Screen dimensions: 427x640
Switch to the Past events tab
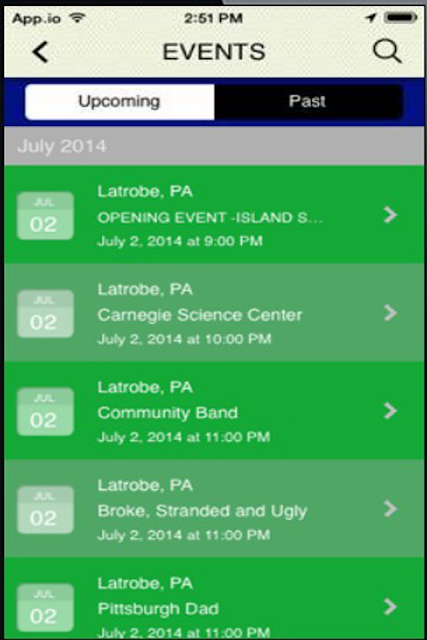pyautogui.click(x=308, y=102)
